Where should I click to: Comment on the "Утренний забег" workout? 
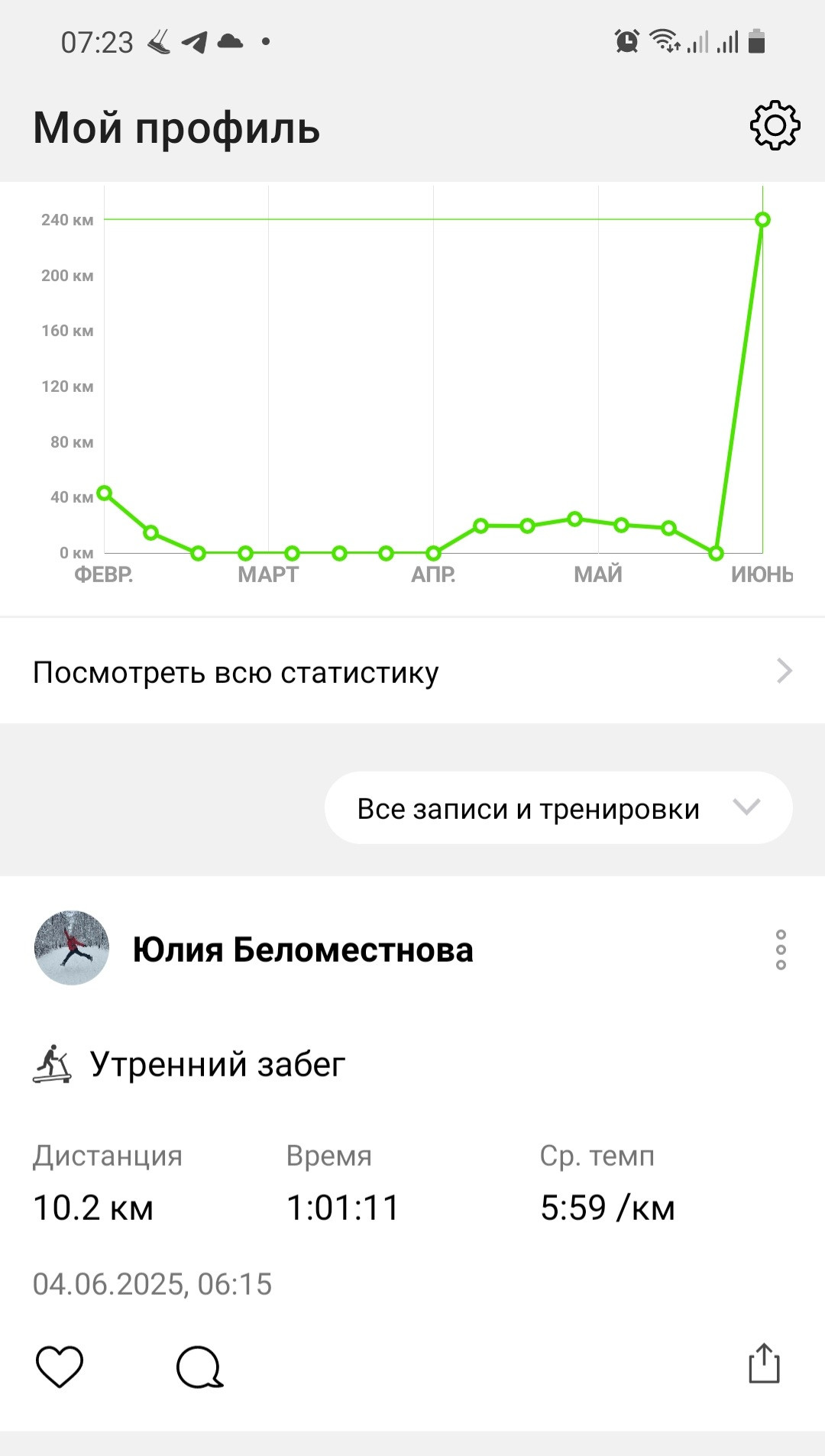click(x=199, y=1367)
